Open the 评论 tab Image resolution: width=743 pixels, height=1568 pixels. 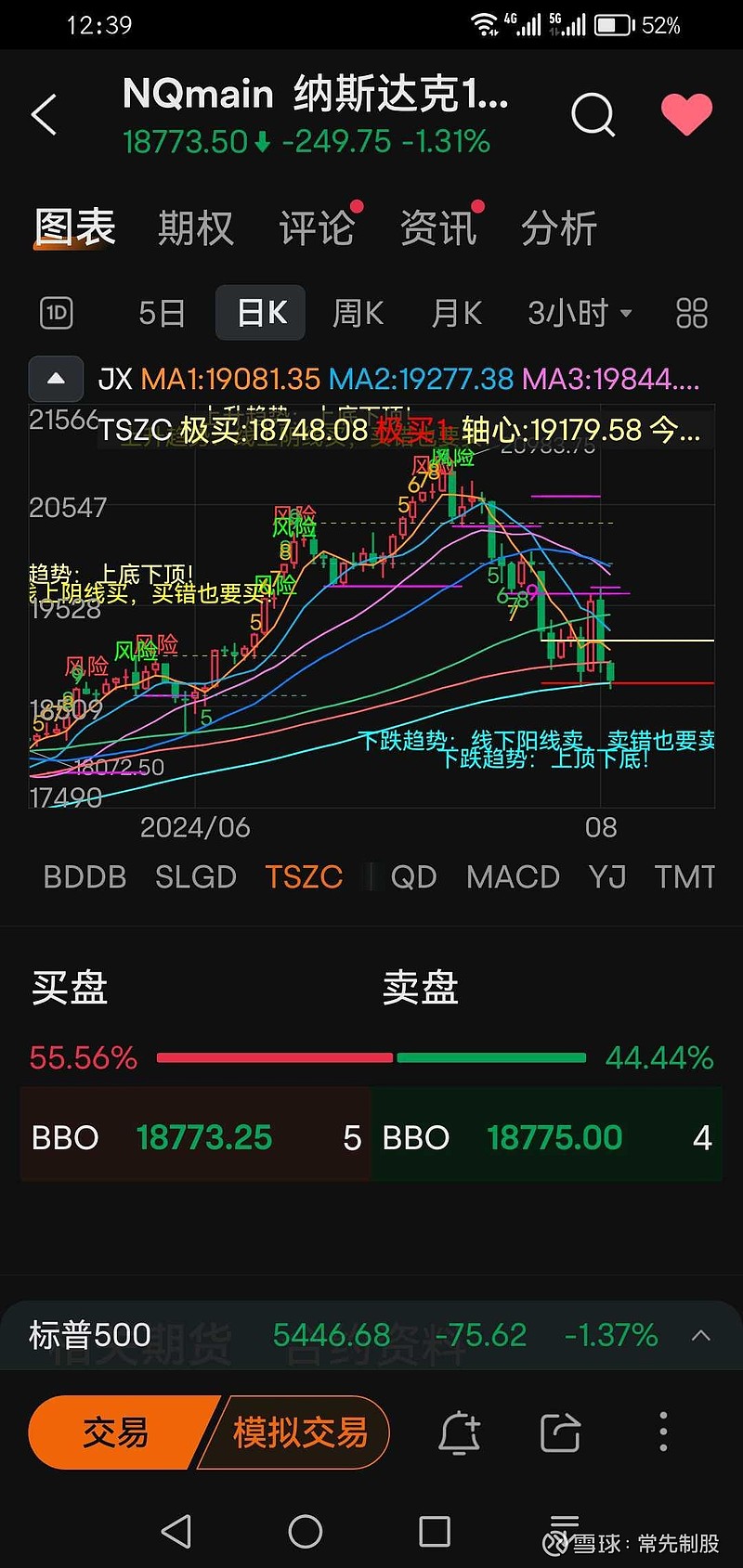317,227
